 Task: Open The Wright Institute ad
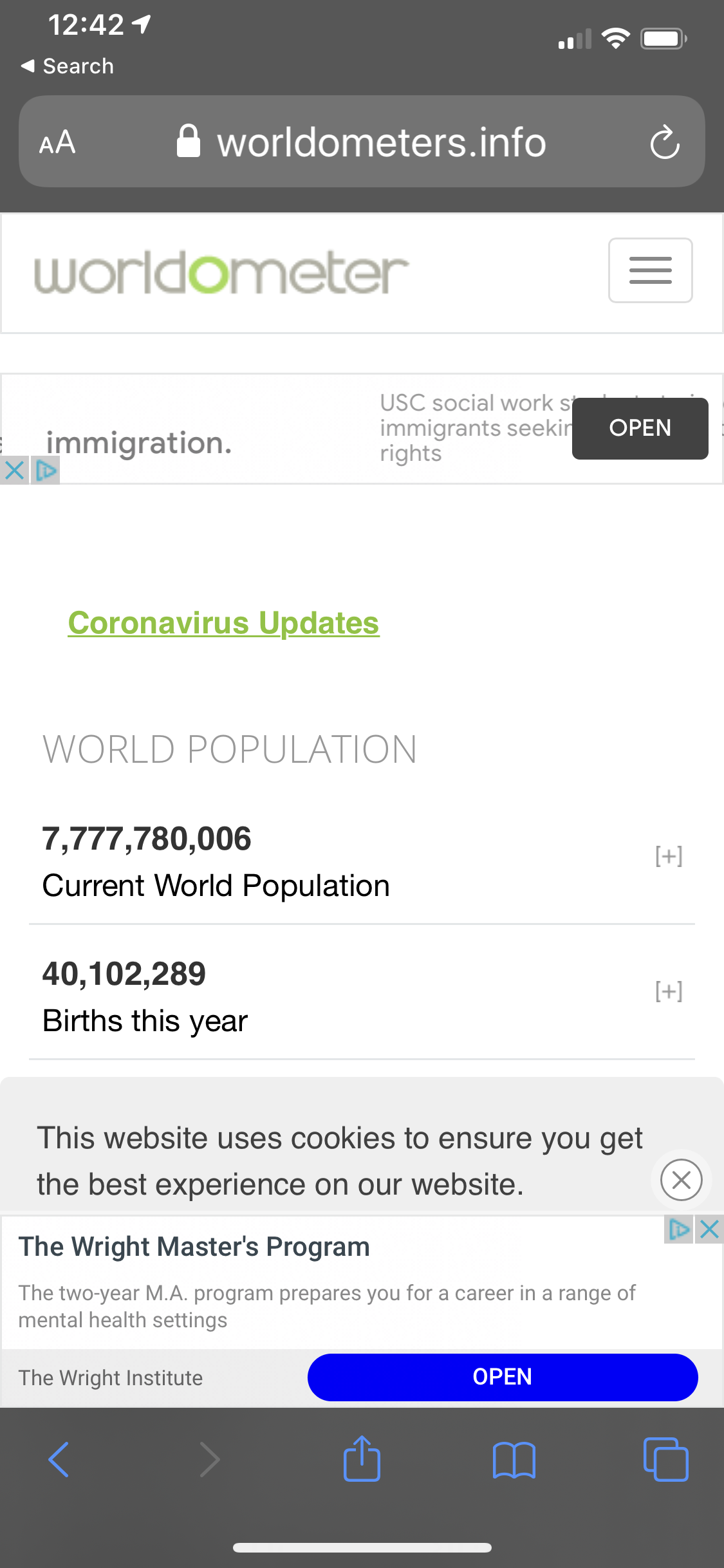click(502, 1377)
